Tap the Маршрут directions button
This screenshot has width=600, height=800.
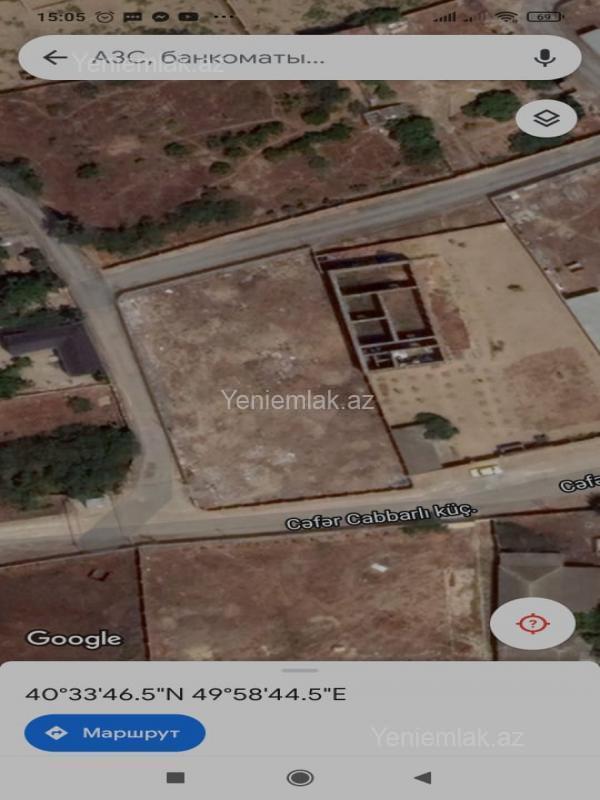pyautogui.click(x=115, y=733)
